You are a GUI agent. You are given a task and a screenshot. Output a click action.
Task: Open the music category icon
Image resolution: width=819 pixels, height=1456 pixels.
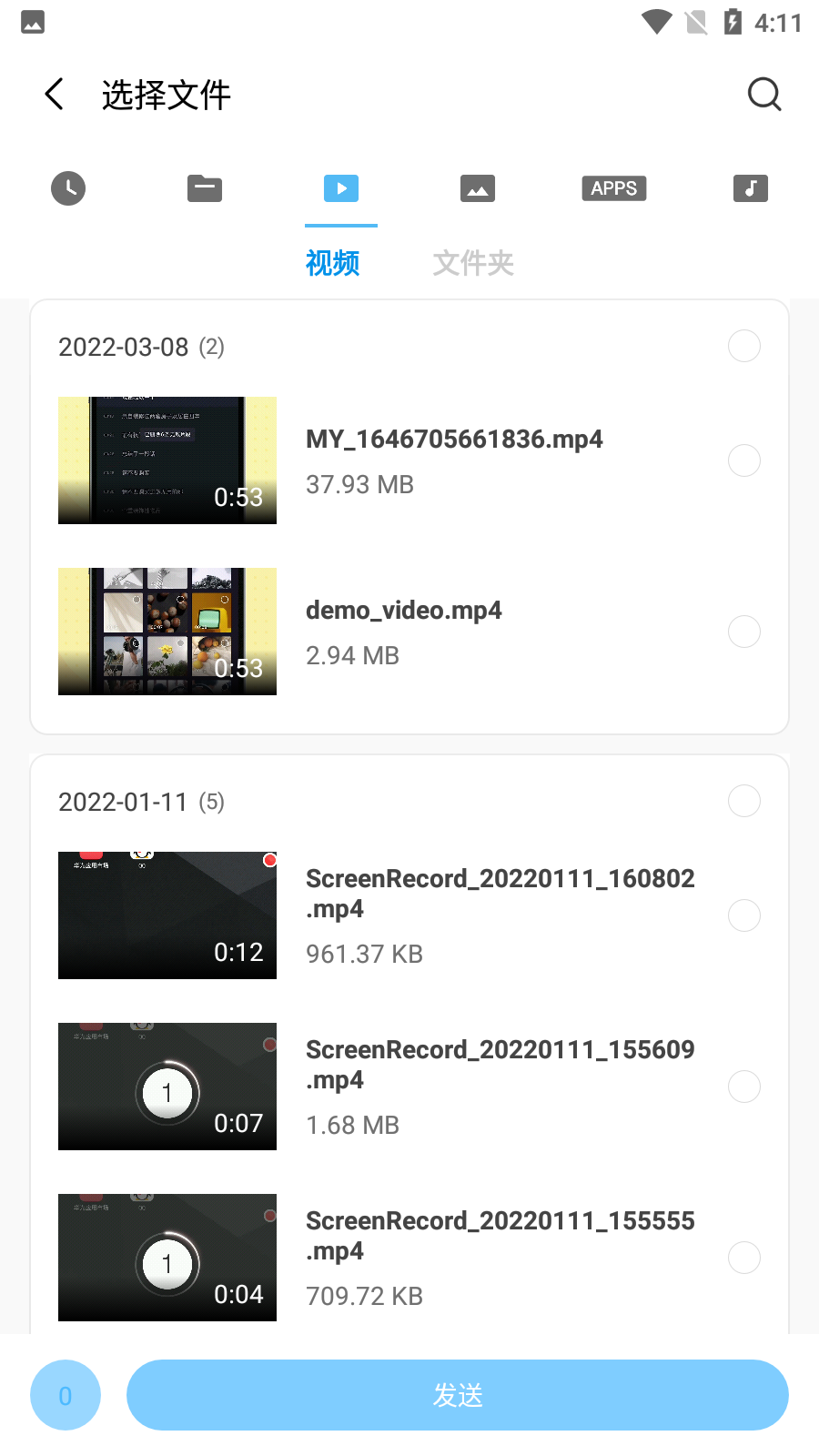[751, 188]
